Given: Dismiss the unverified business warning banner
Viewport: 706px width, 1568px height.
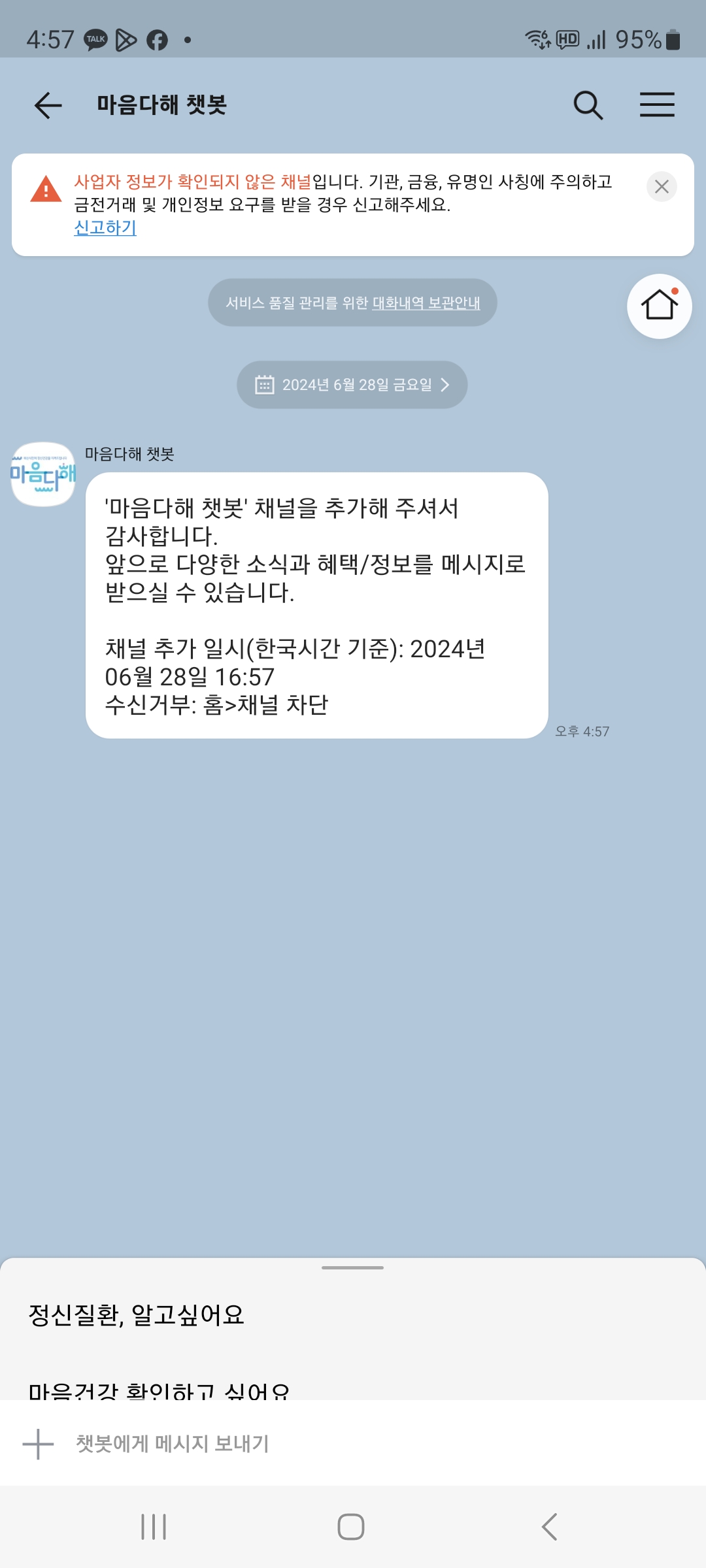Looking at the screenshot, I should 662,187.
